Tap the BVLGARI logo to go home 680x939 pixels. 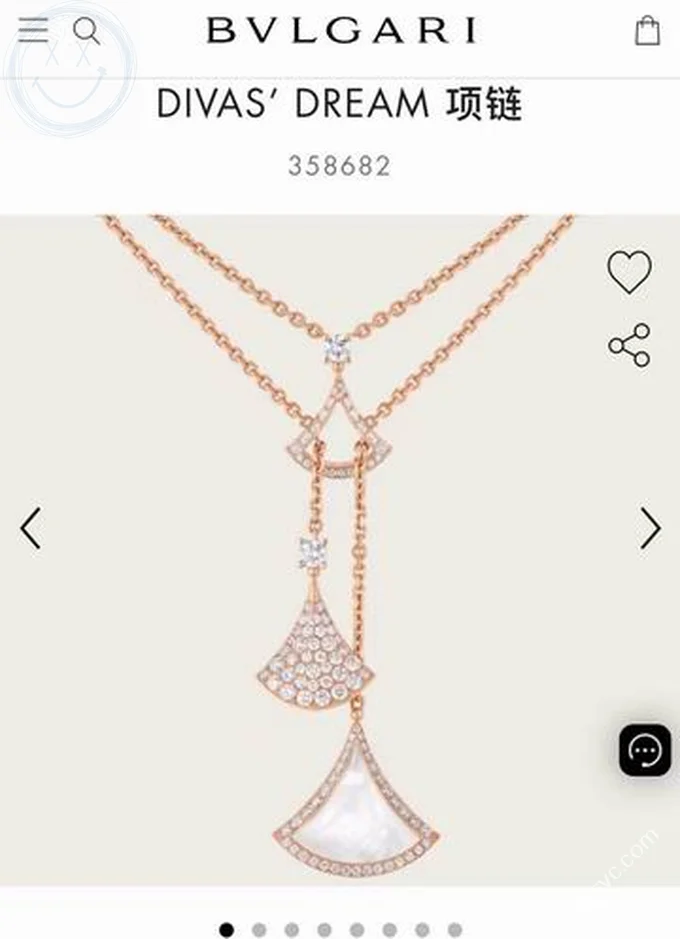tap(341, 31)
